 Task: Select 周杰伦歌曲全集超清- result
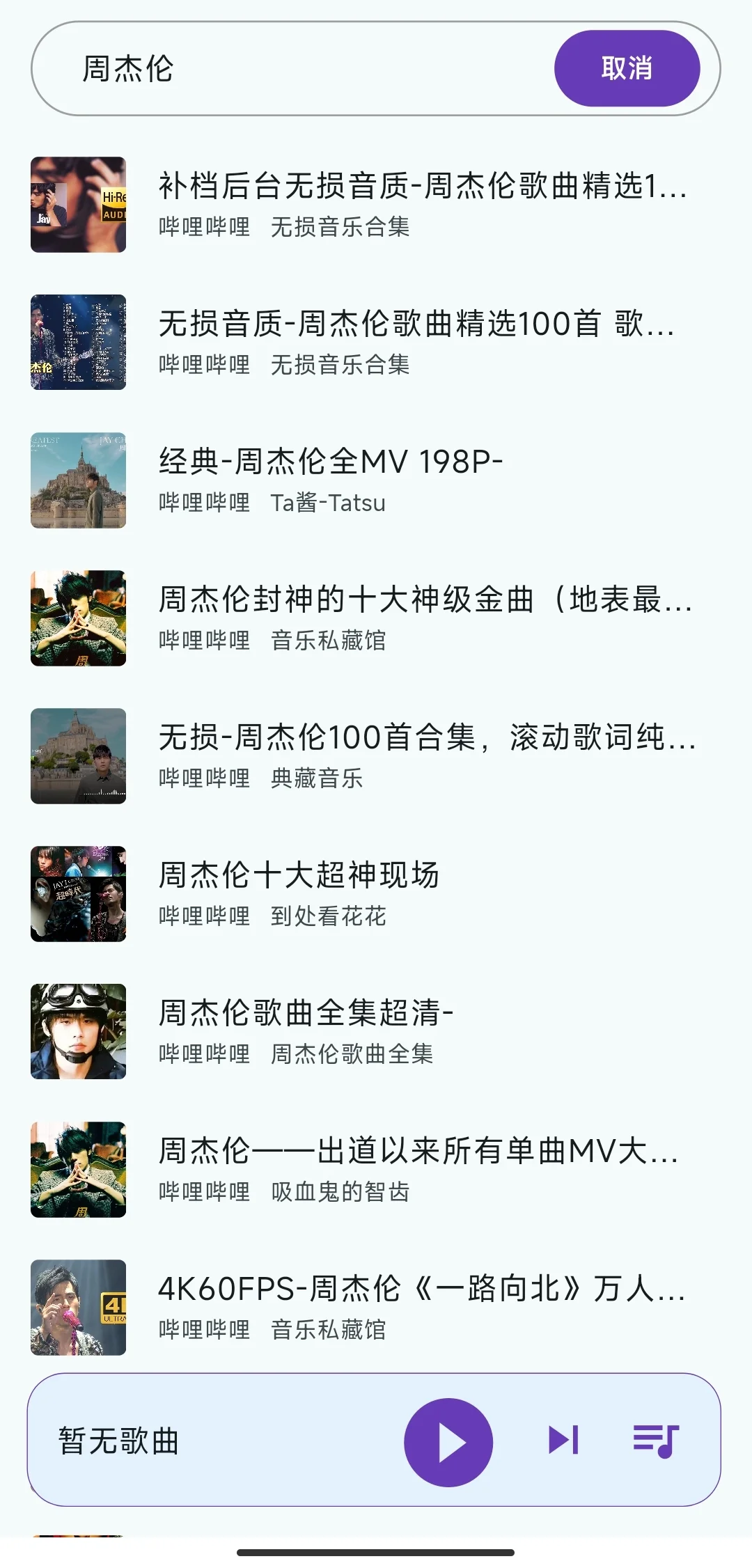click(306, 1031)
